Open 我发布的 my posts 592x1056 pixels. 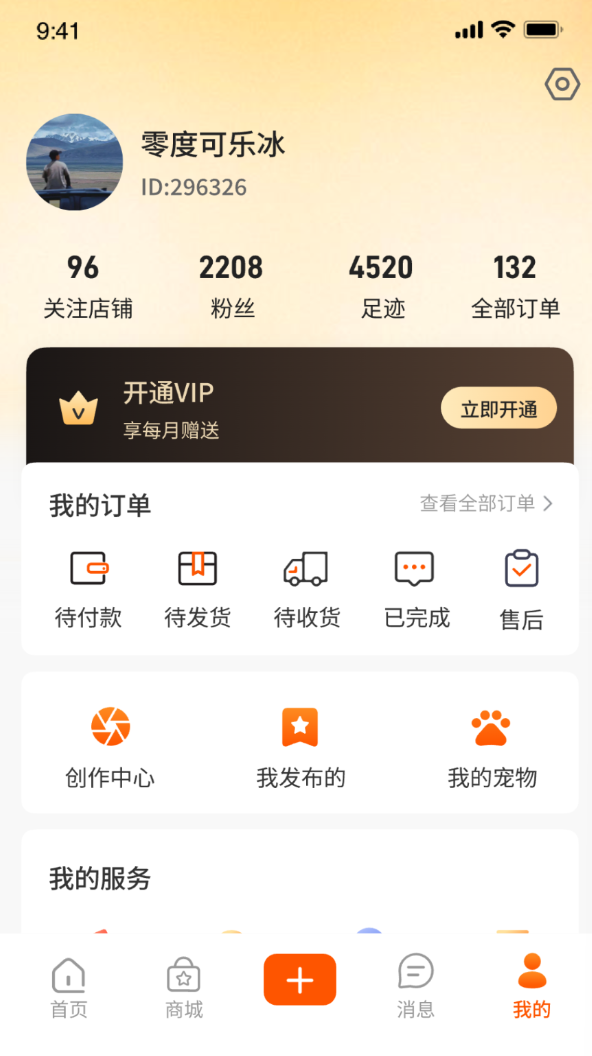[x=300, y=748]
